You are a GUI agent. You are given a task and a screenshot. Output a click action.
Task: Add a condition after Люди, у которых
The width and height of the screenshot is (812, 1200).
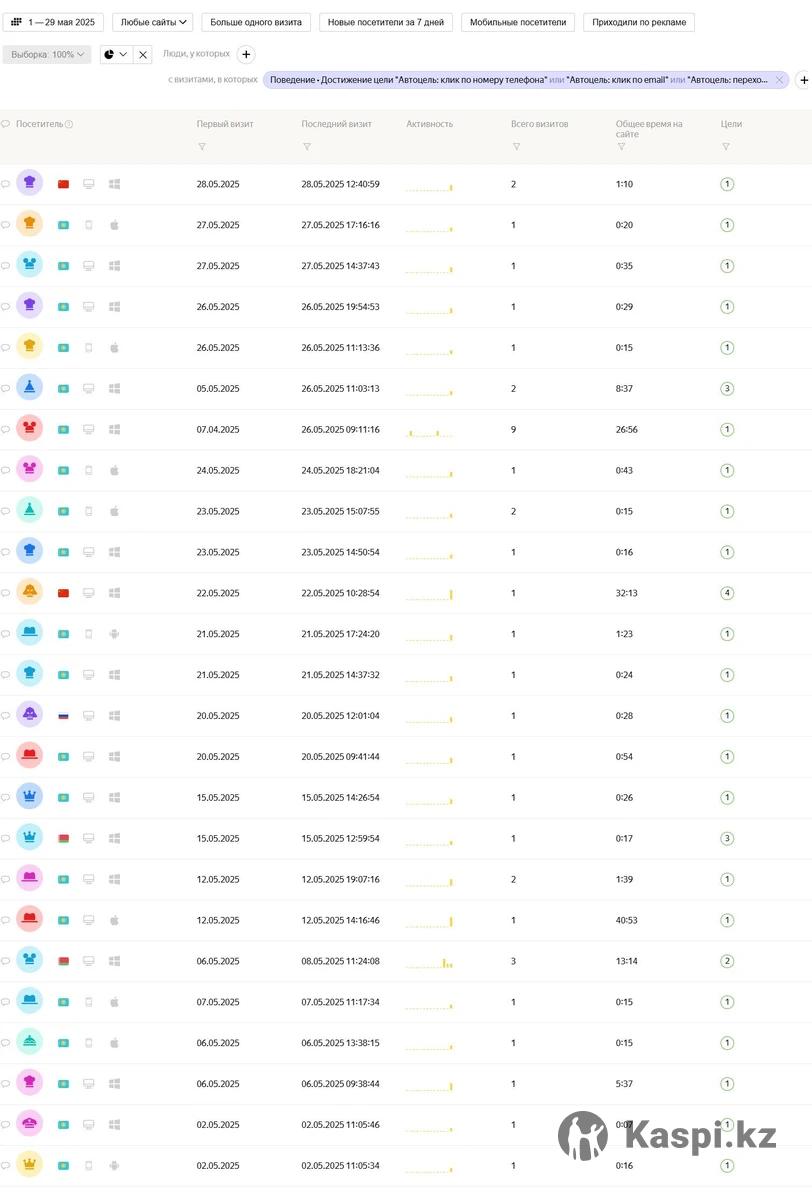tap(246, 54)
